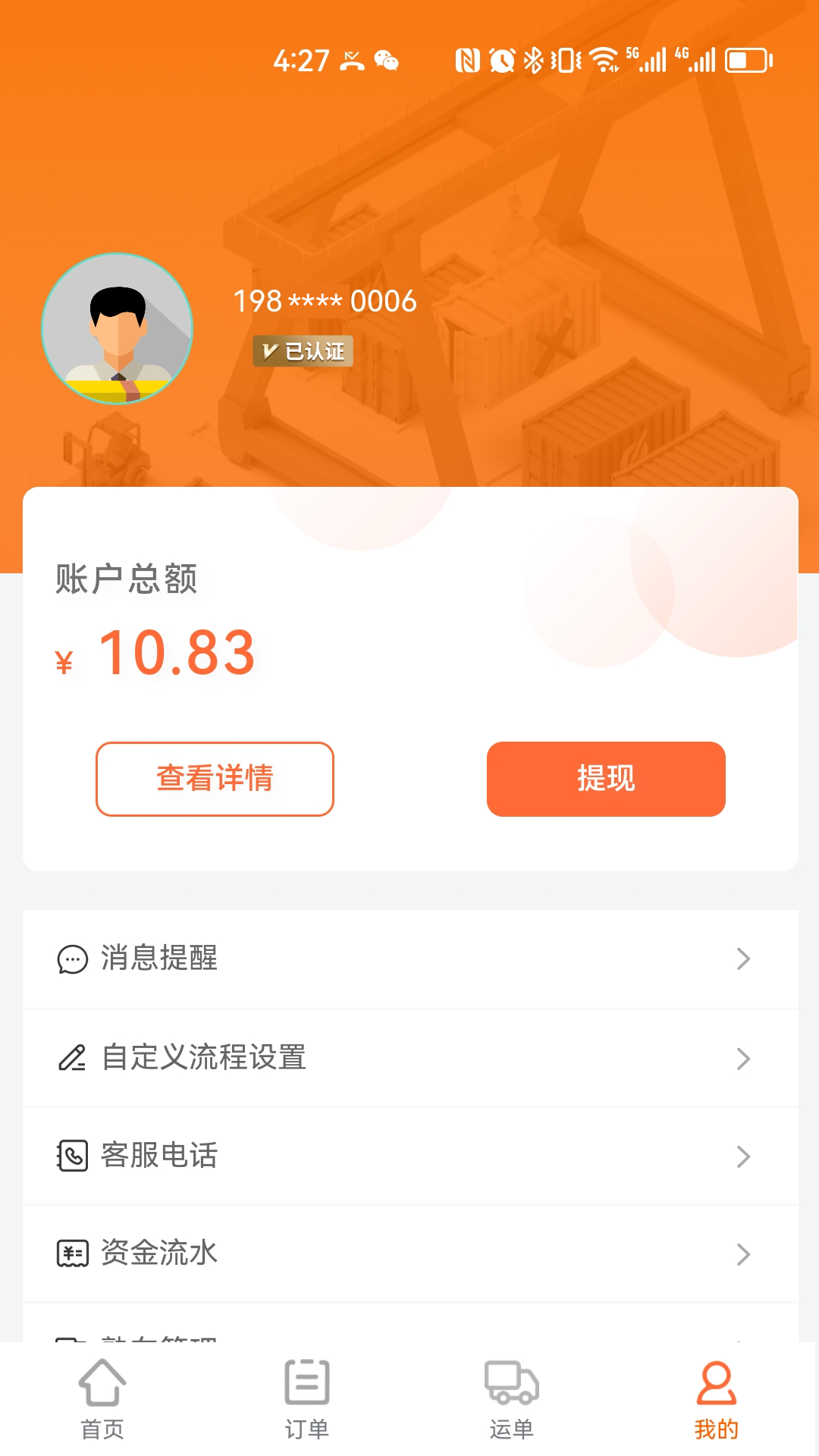The image size is (819, 1456).
Task: Select the pen icon next to 自定义流程设置
Action: 72,1057
